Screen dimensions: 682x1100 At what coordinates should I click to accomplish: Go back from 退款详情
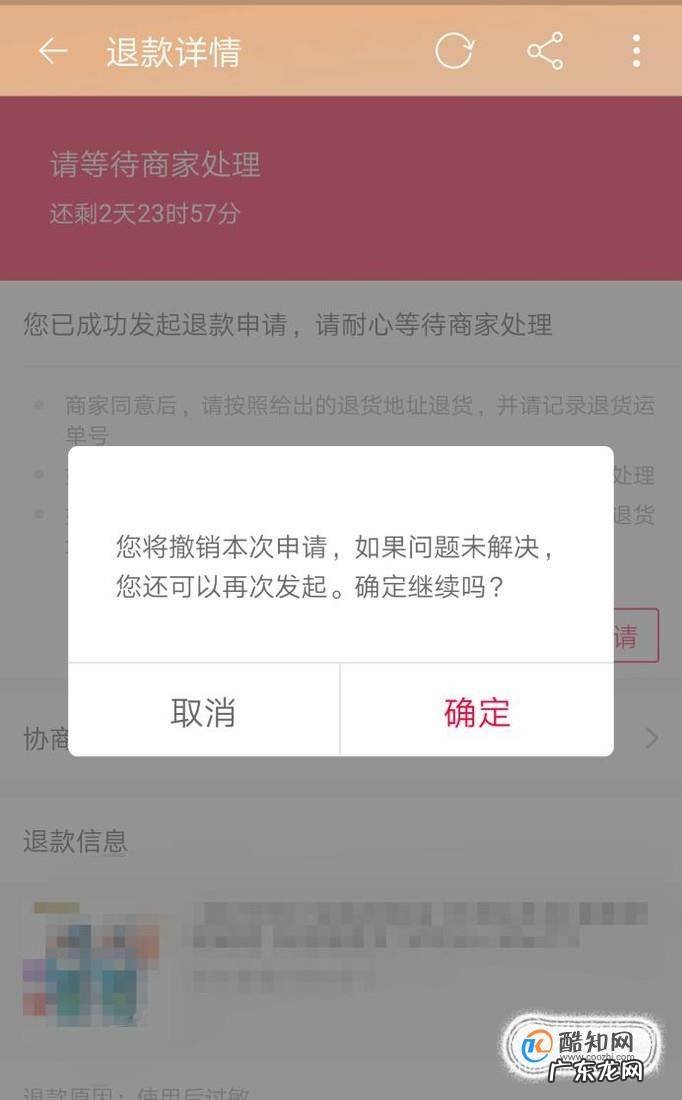click(52, 52)
